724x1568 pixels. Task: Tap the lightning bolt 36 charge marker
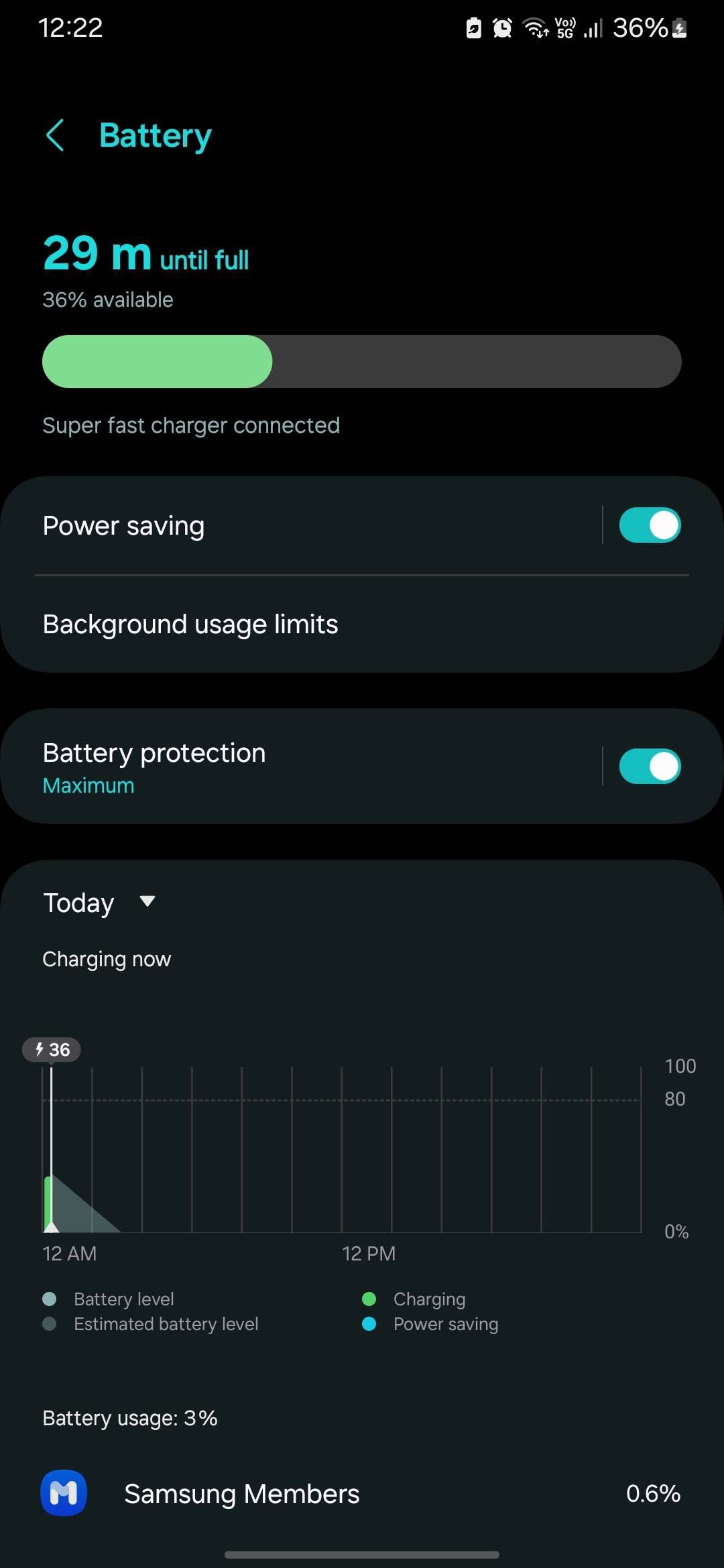(x=51, y=1049)
